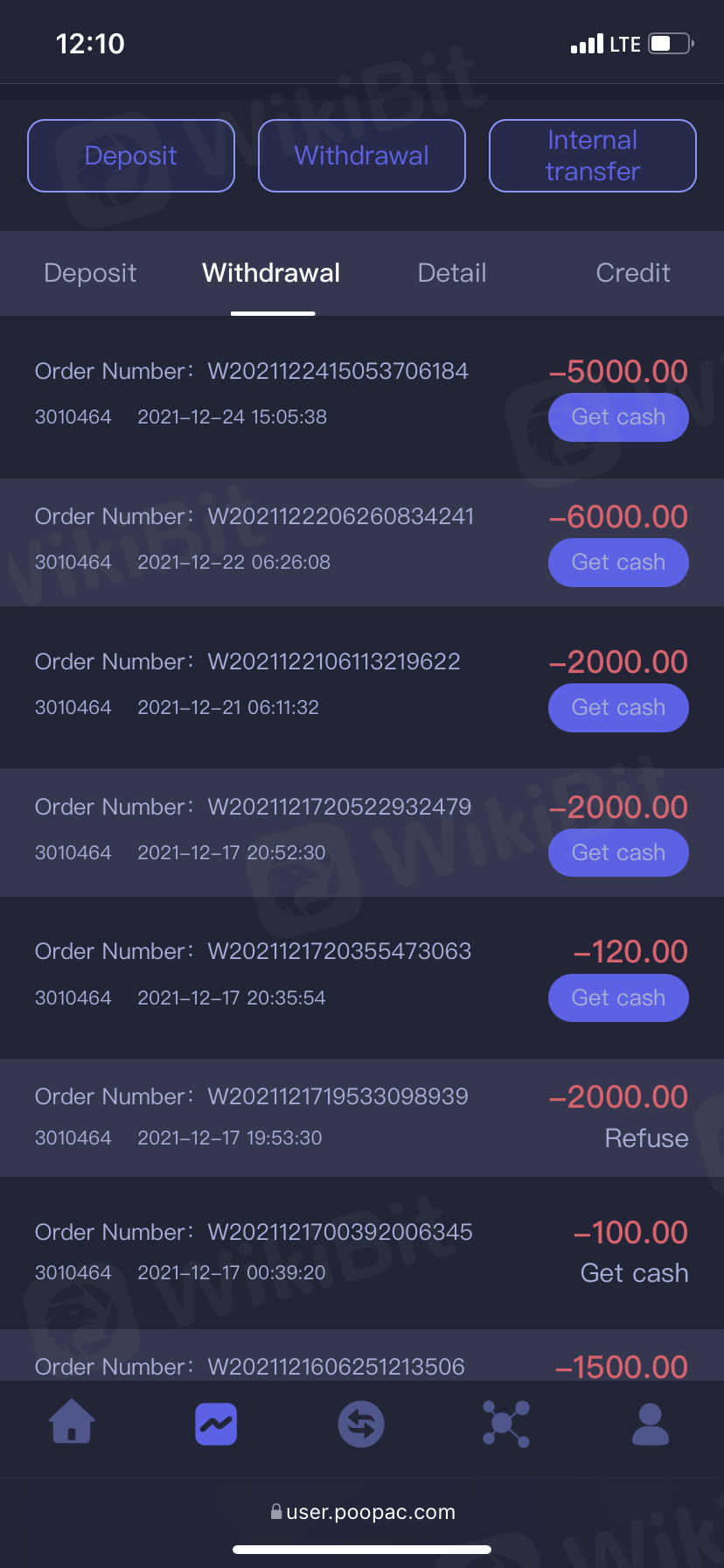This screenshot has width=724, height=1568.
Task: Open the Credit tab
Action: (632, 273)
